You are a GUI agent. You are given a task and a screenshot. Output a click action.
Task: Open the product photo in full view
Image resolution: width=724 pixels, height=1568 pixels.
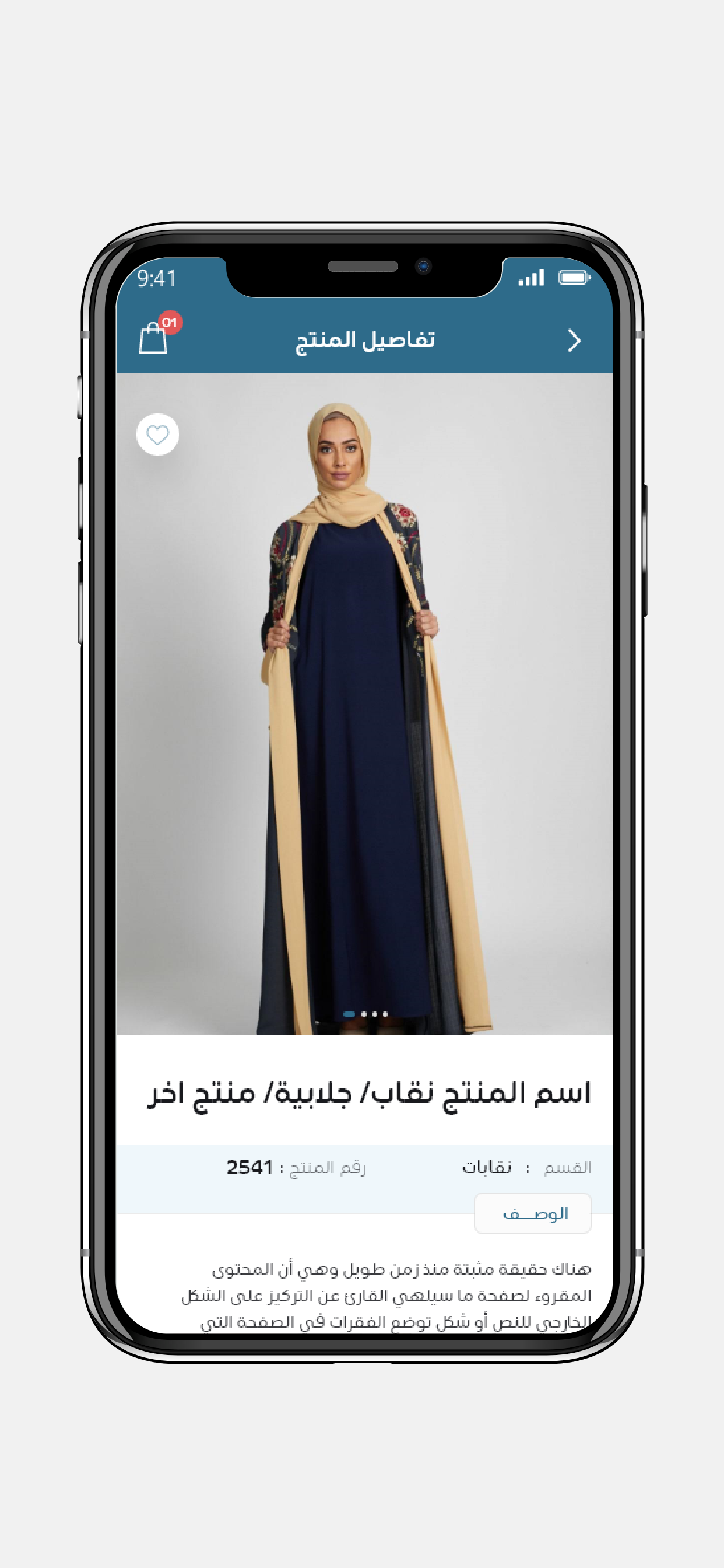coord(364,703)
